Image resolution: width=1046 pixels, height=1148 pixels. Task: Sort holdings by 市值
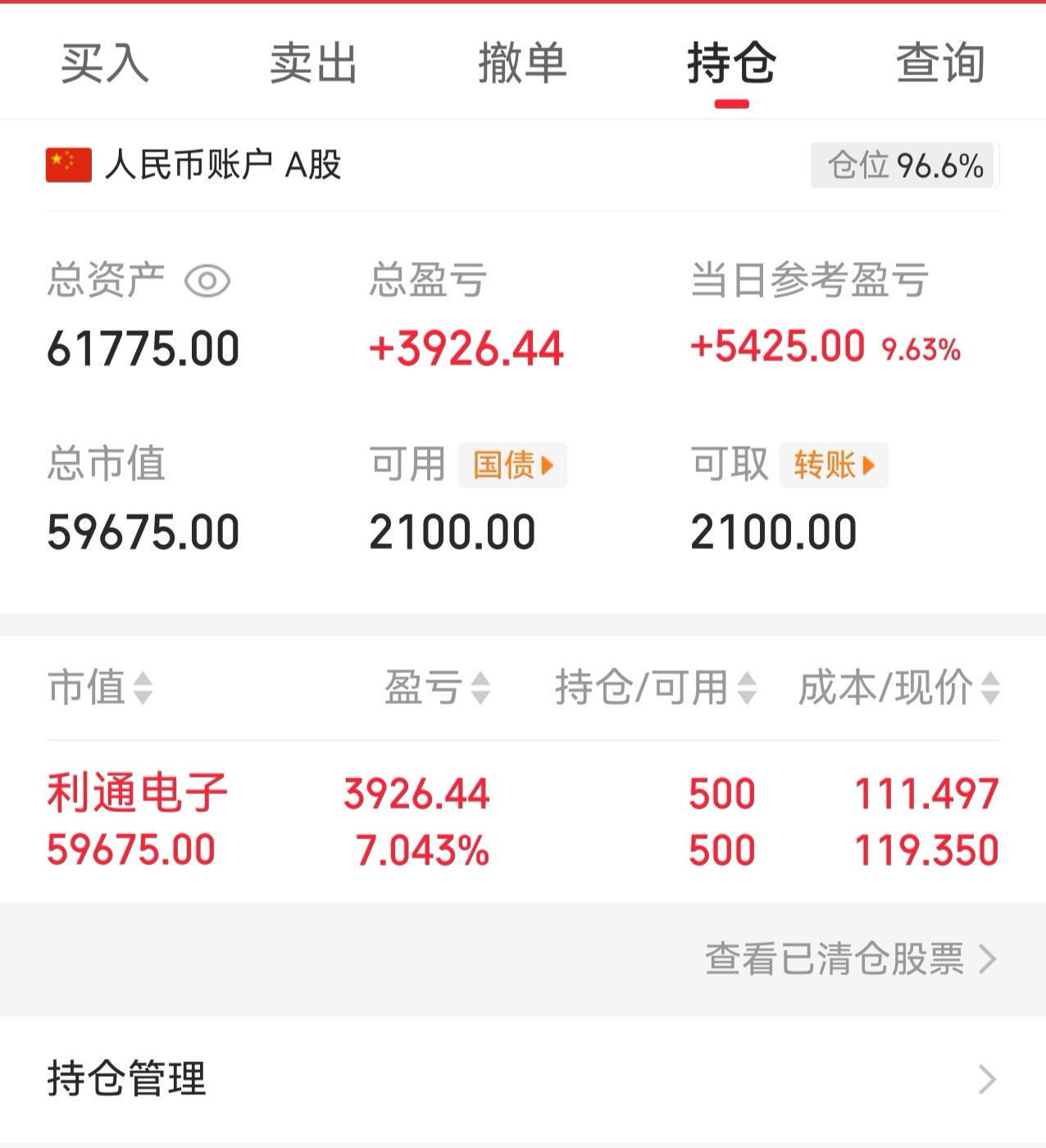100,687
